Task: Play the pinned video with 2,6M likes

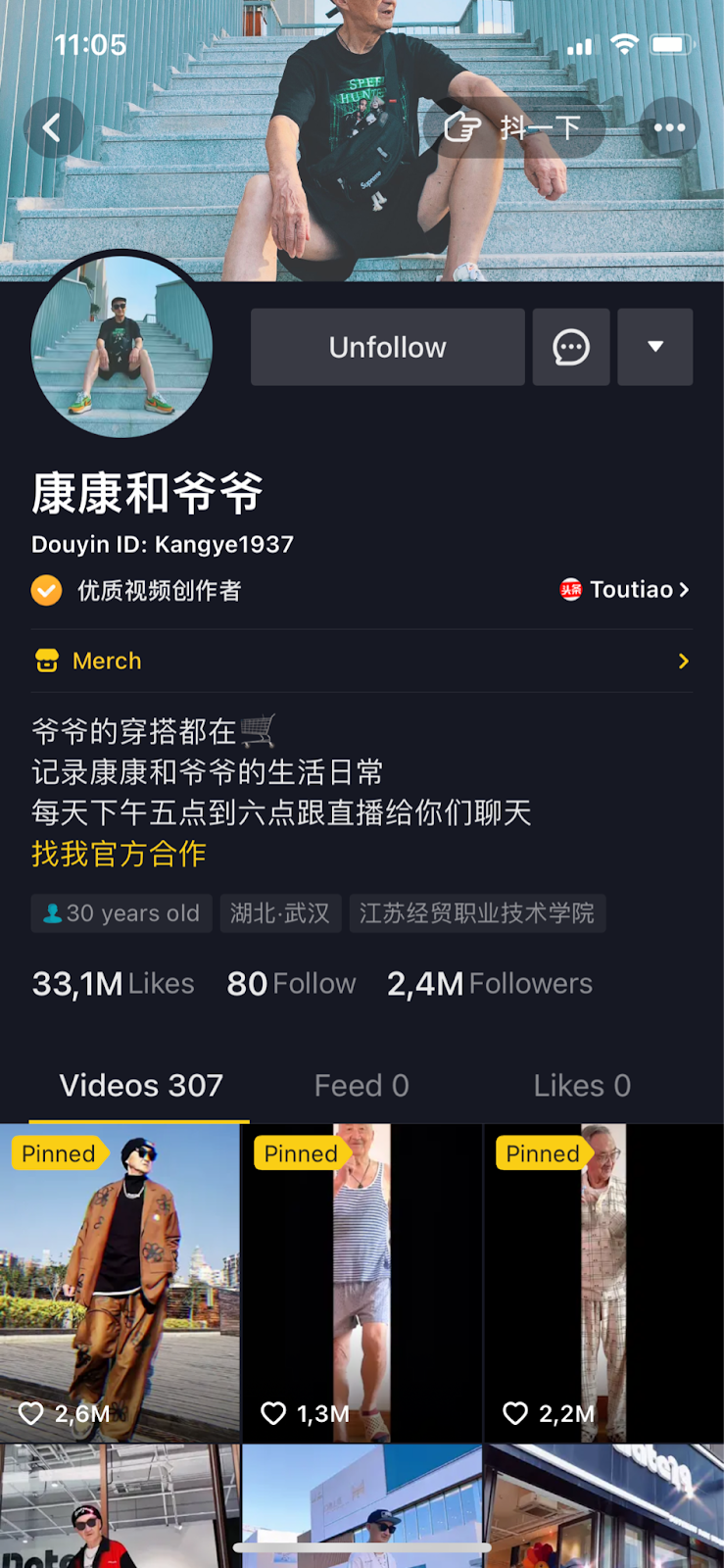Action: [x=120, y=1284]
